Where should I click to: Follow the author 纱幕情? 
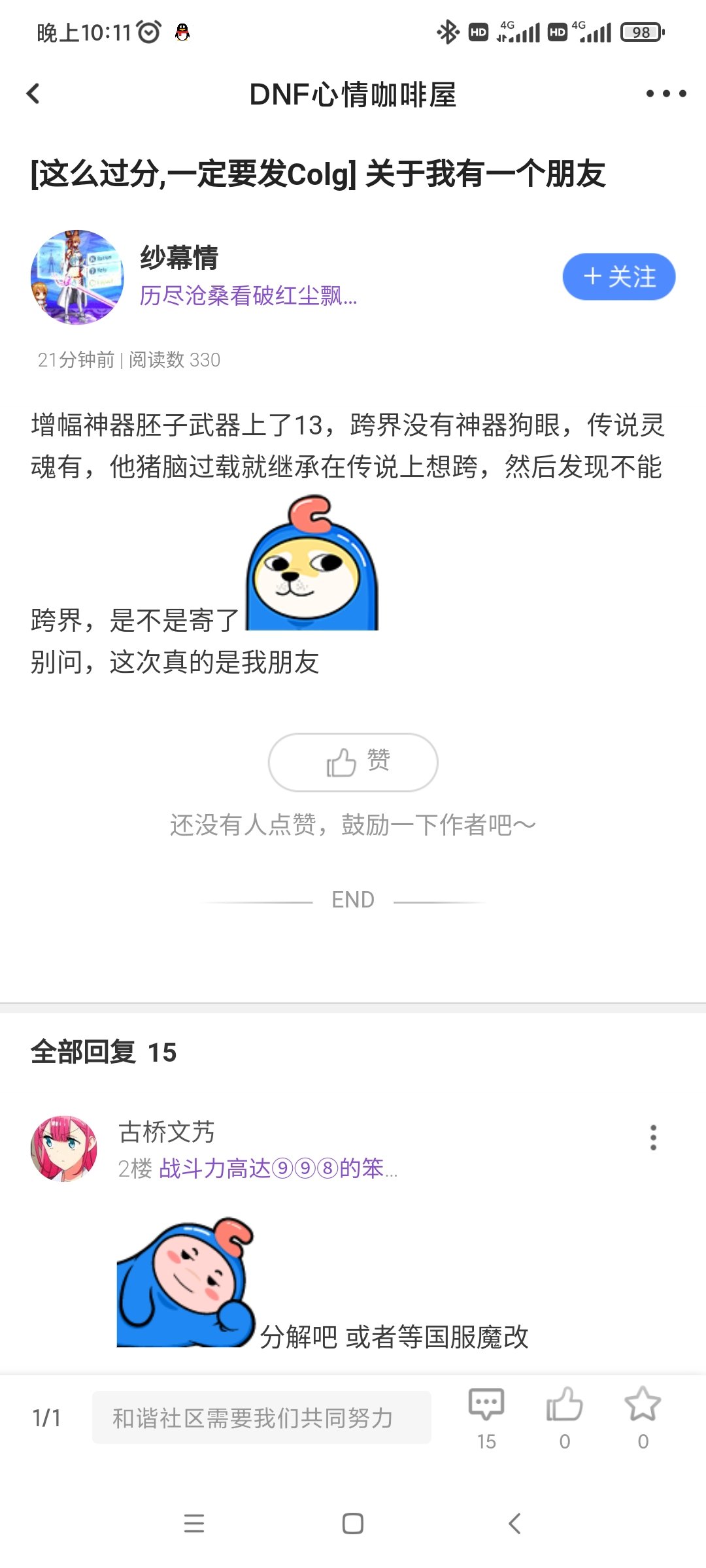(x=618, y=277)
